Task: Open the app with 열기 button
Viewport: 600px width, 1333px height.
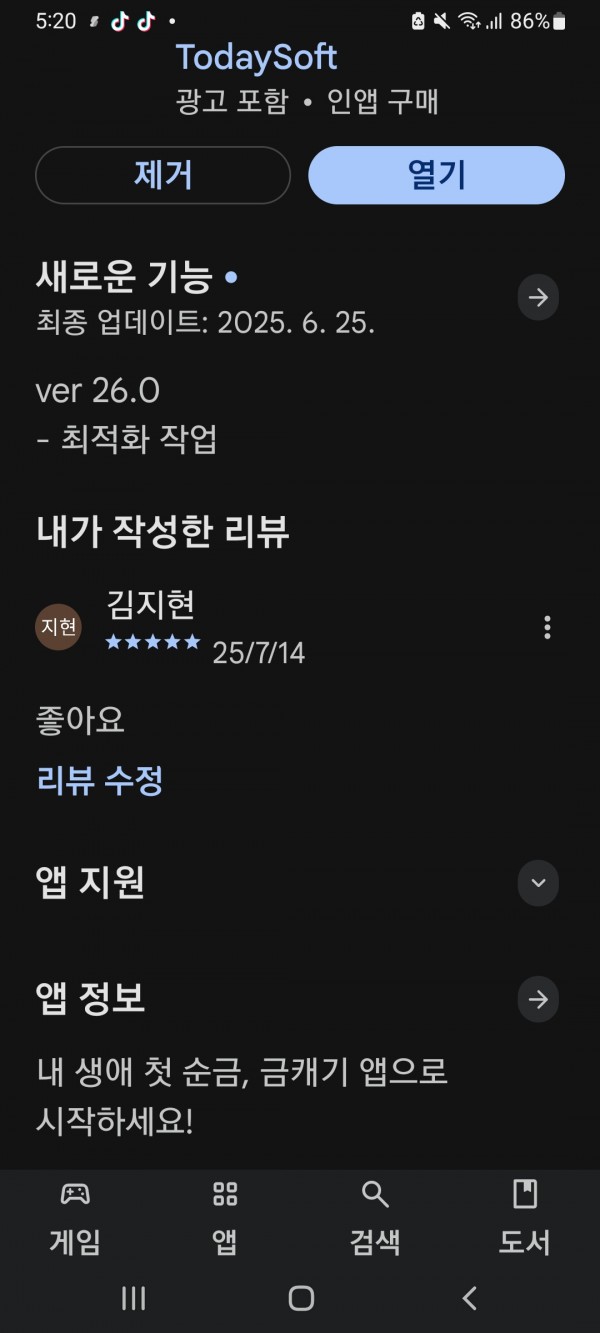Action: click(436, 175)
